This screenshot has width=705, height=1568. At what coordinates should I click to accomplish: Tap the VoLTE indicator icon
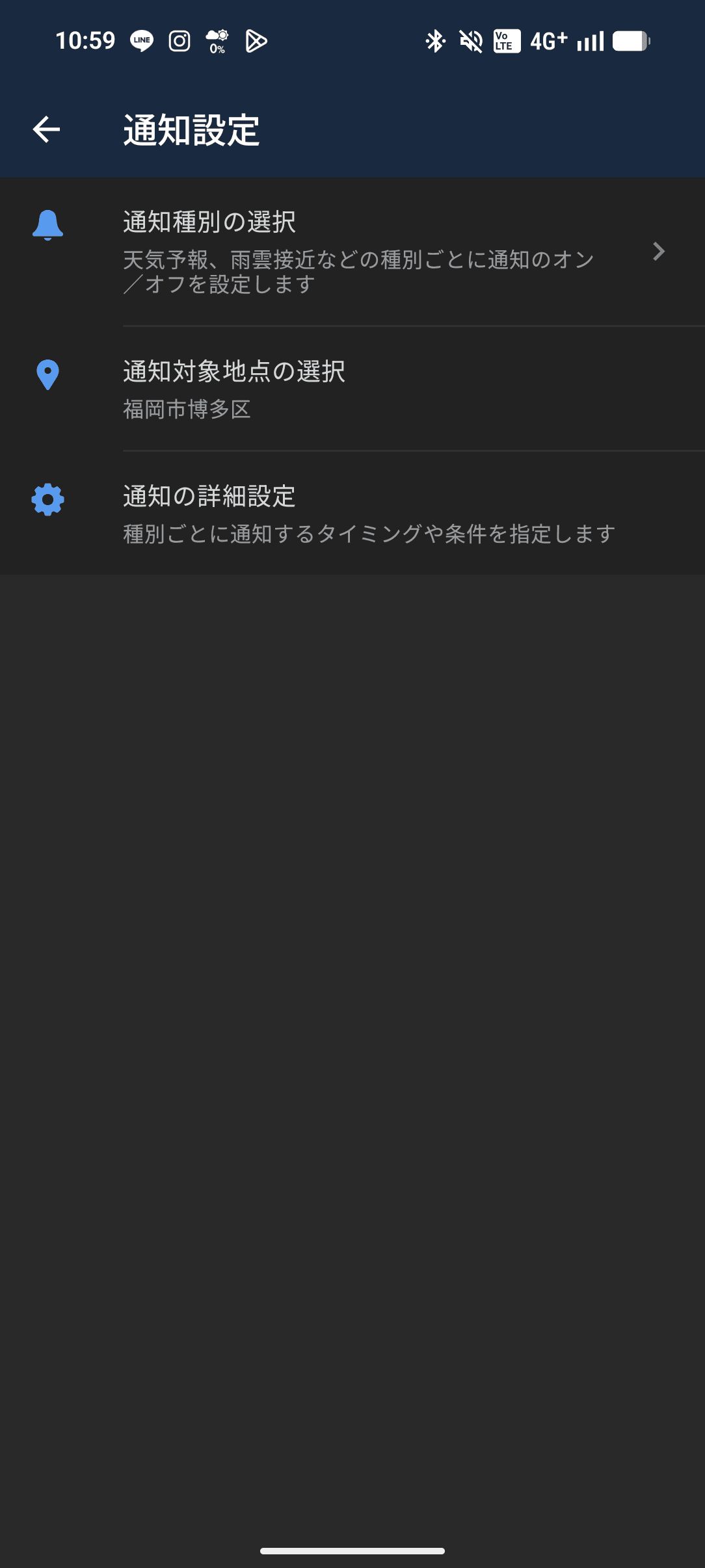coord(505,41)
